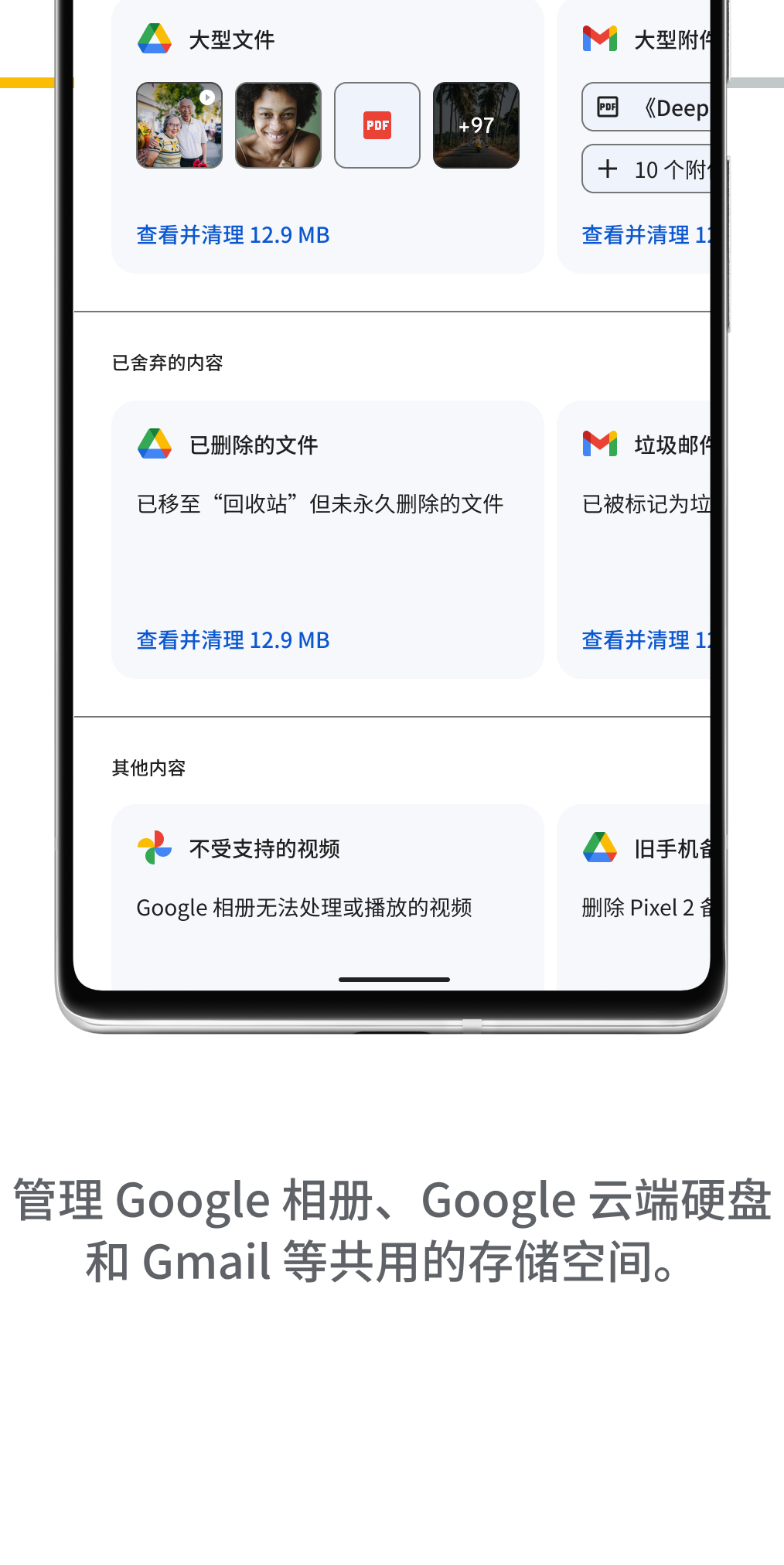The image size is (784, 1565).
Task: Expand the +97 thumbnail to see more files
Action: coord(476,124)
